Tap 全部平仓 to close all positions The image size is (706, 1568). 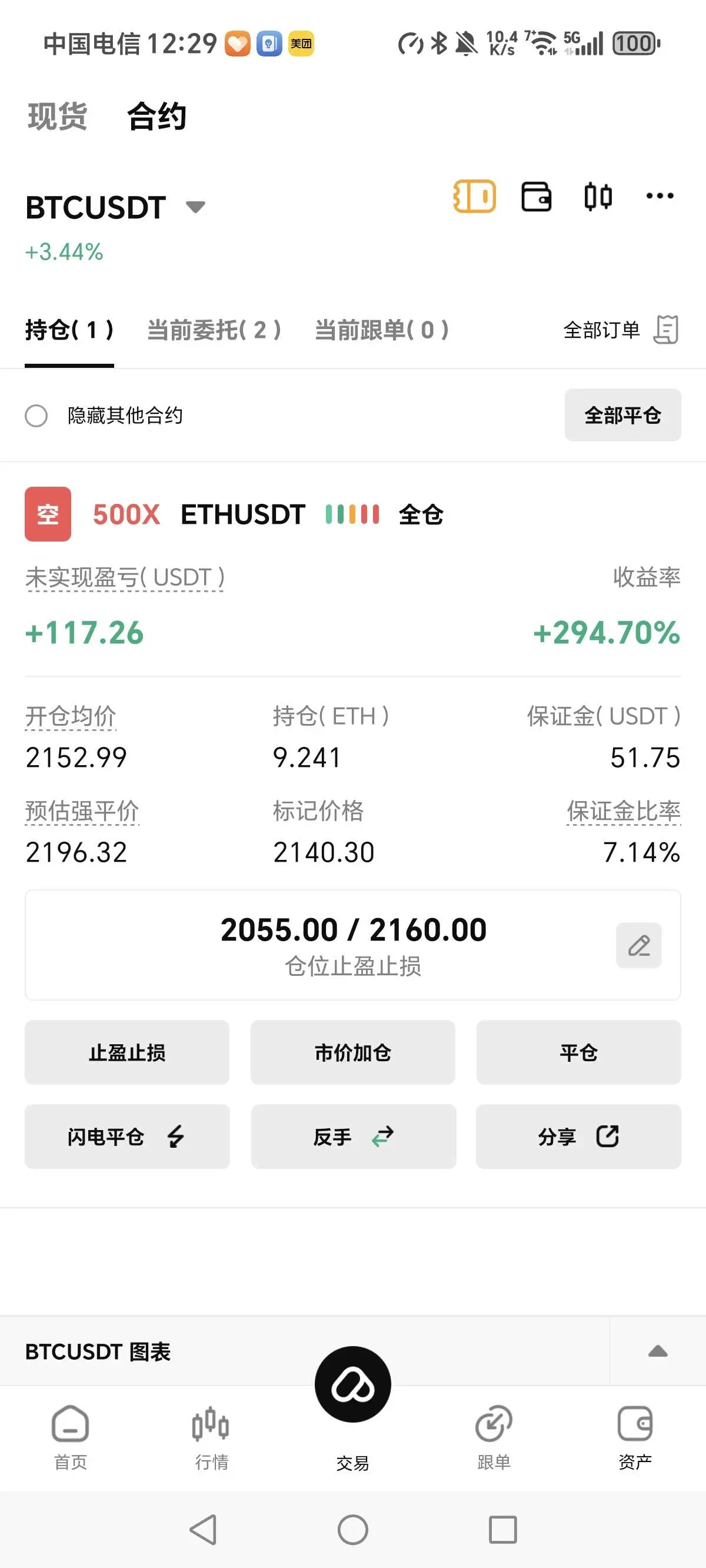coord(622,415)
